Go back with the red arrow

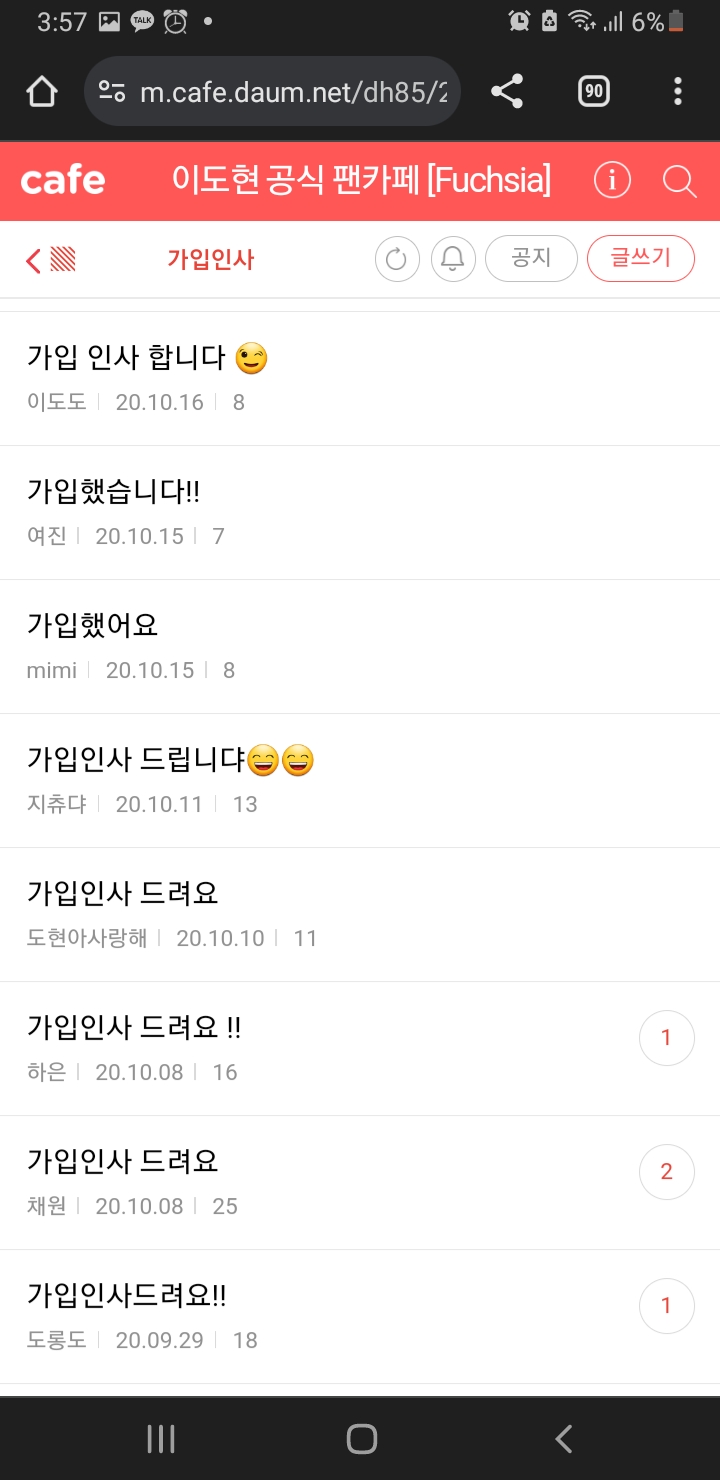[x=34, y=261]
